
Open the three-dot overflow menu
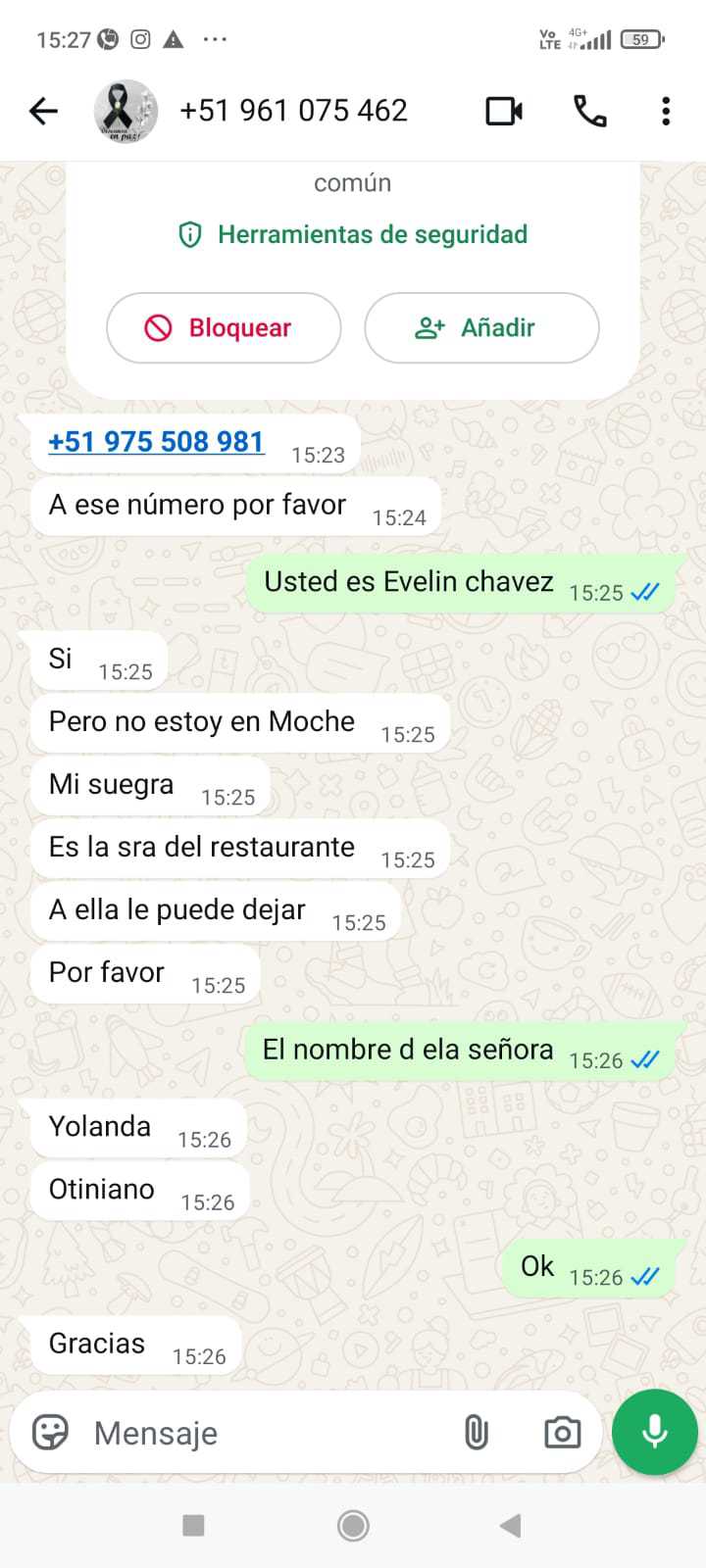pos(666,111)
